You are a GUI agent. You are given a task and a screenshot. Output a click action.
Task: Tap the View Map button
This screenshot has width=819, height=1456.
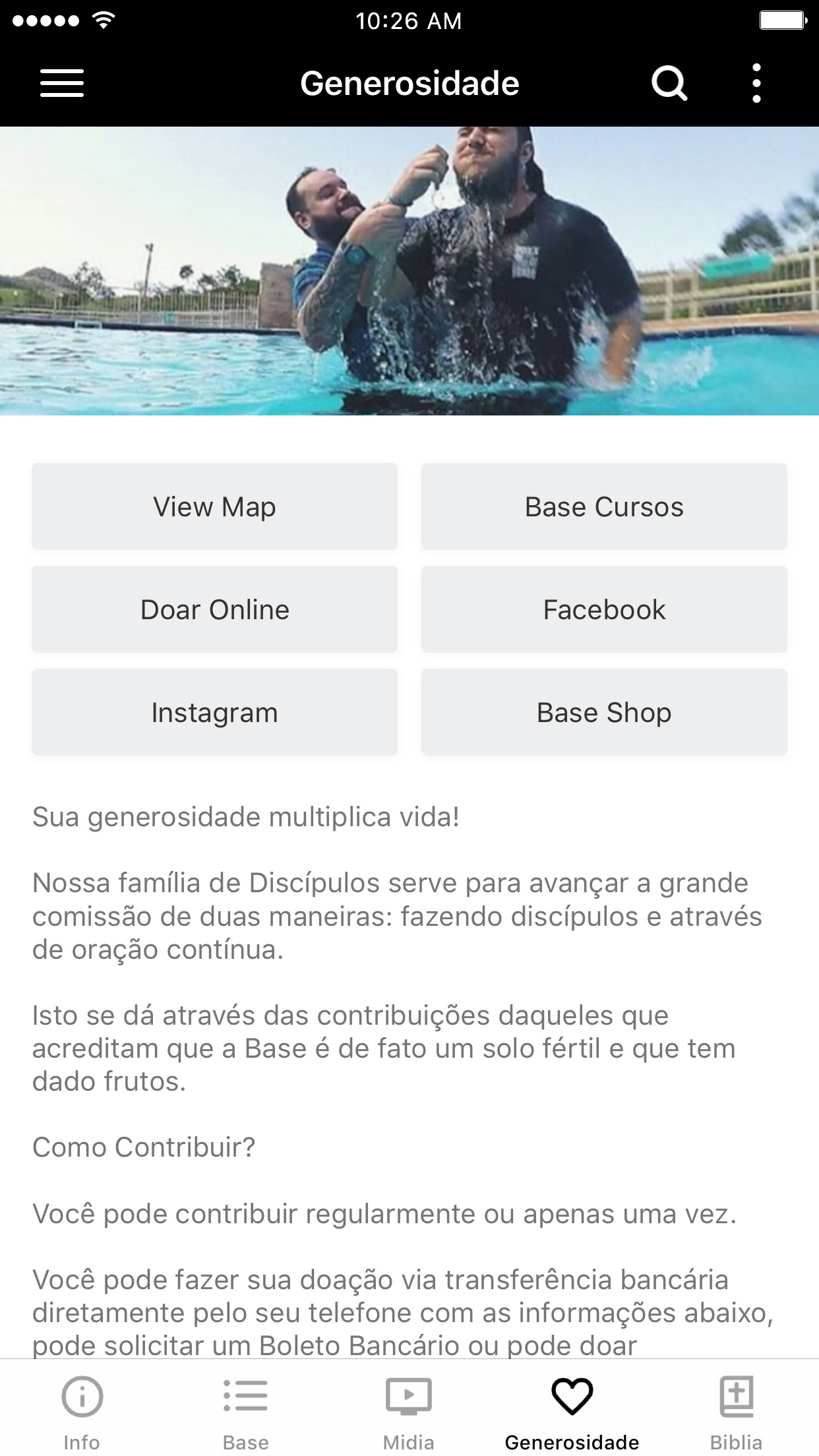[214, 506]
